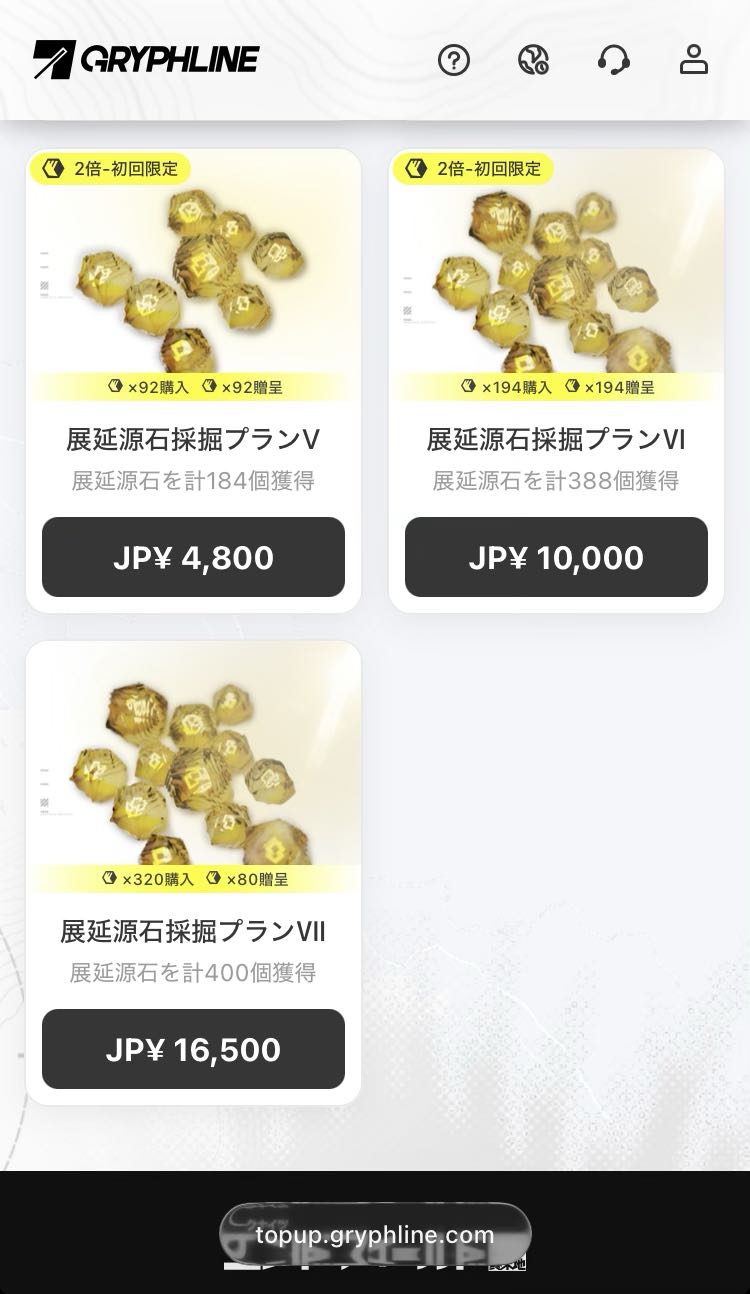This screenshot has height=1294, width=750.
Task: Open the 展延源石採掘プランV product card
Action: coord(193,290)
